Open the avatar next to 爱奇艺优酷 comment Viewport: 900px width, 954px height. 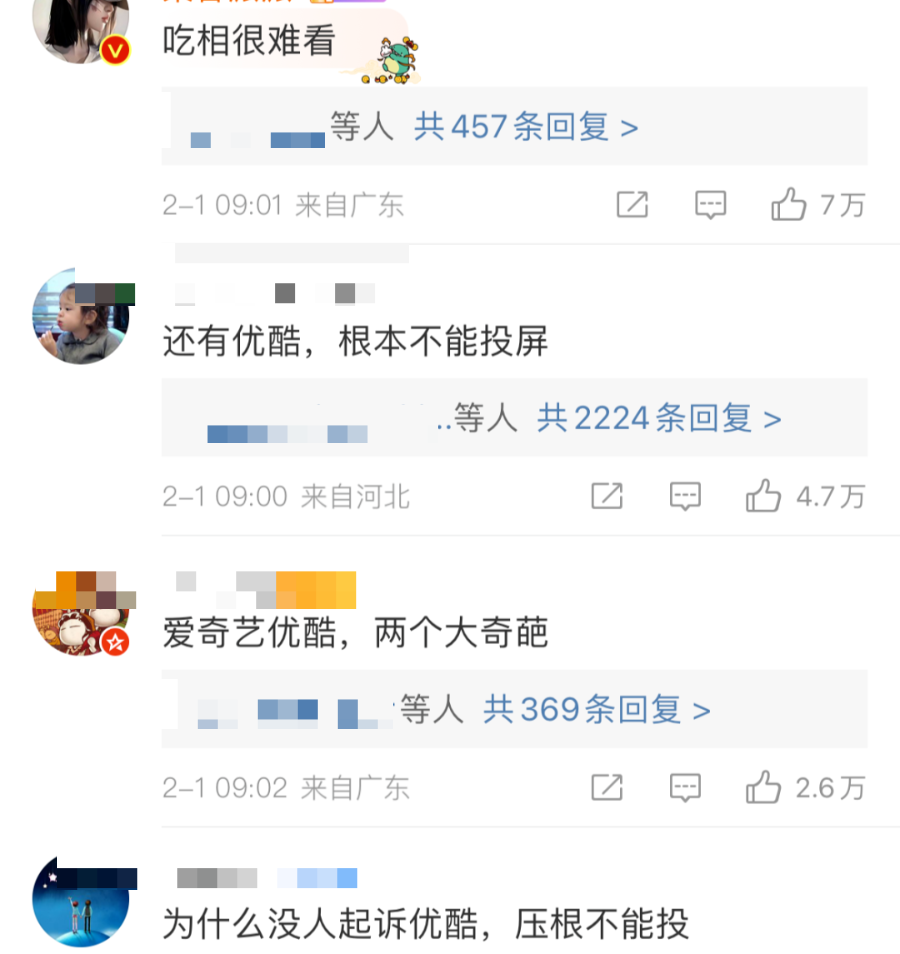coord(82,612)
